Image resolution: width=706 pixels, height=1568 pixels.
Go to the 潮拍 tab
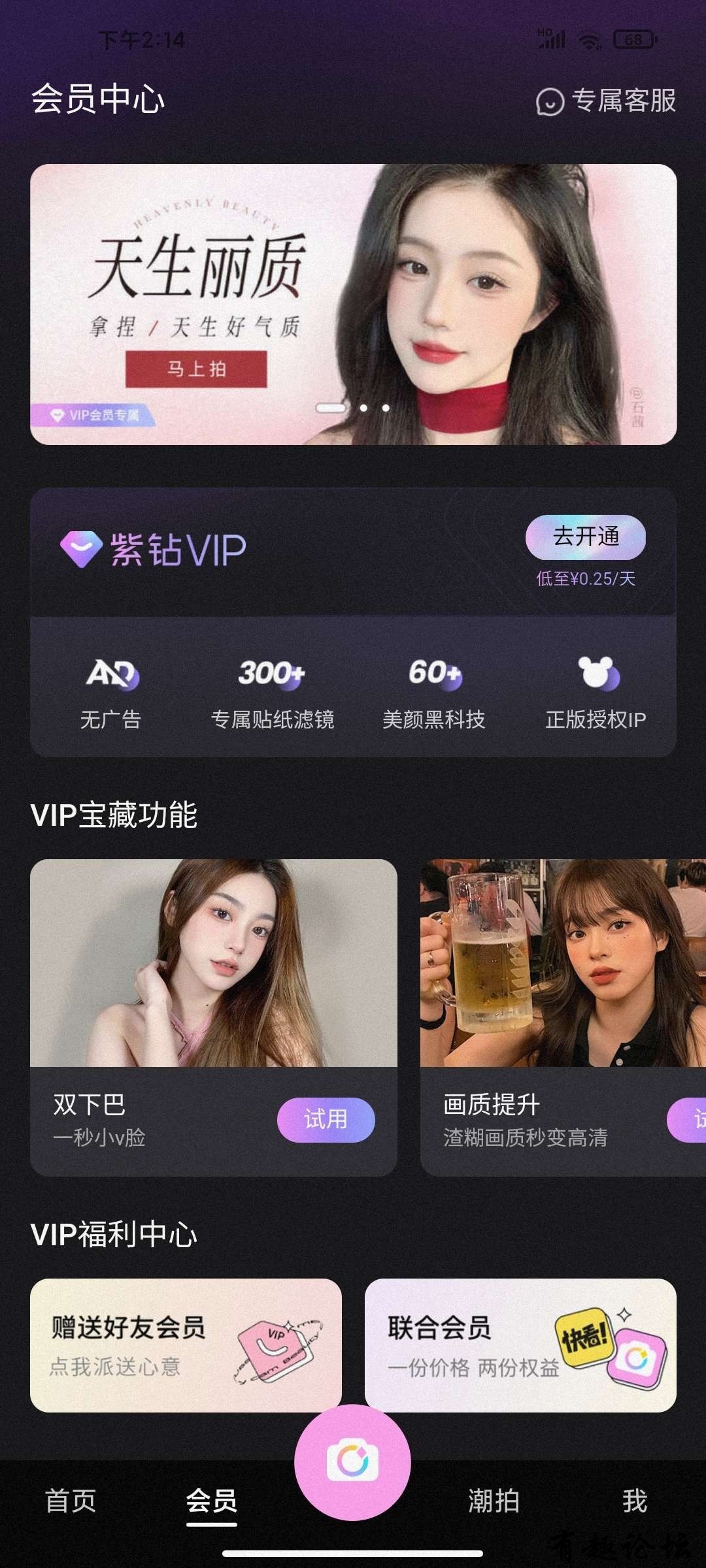(494, 1501)
